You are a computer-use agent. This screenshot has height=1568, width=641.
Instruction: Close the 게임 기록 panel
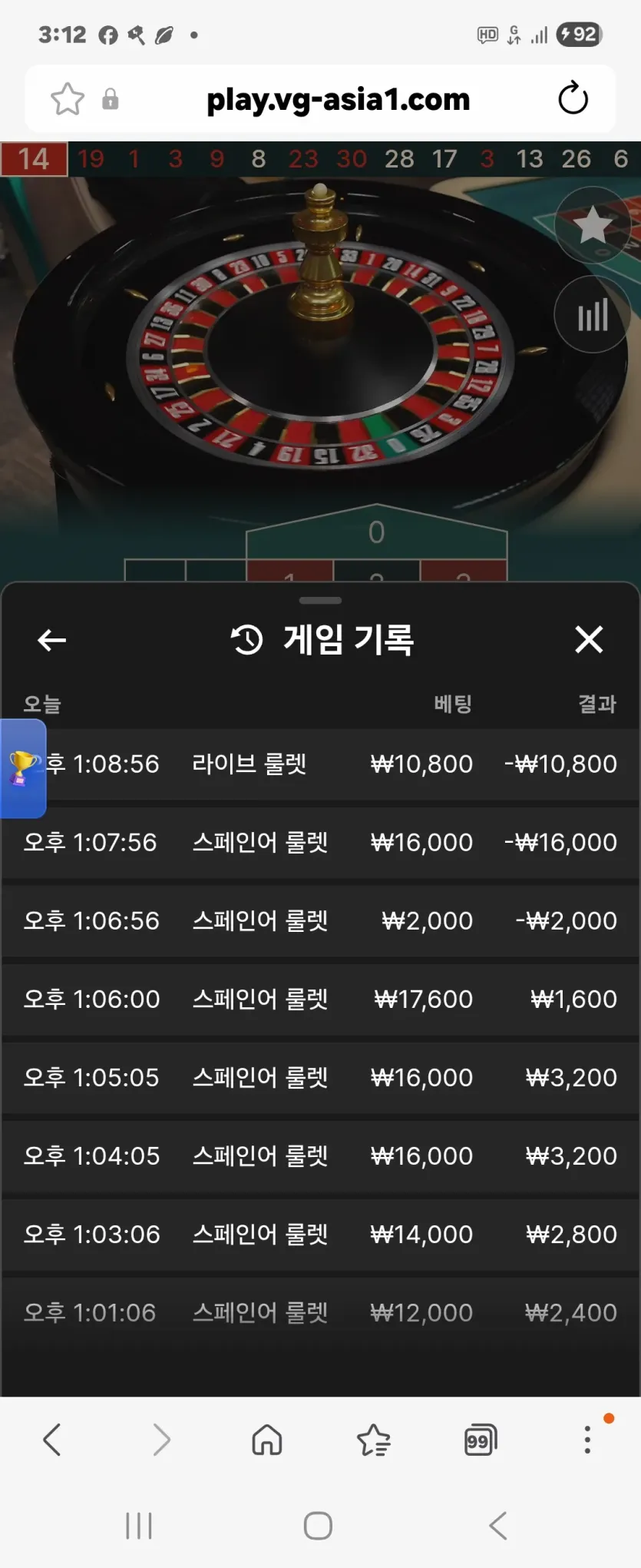coord(589,639)
